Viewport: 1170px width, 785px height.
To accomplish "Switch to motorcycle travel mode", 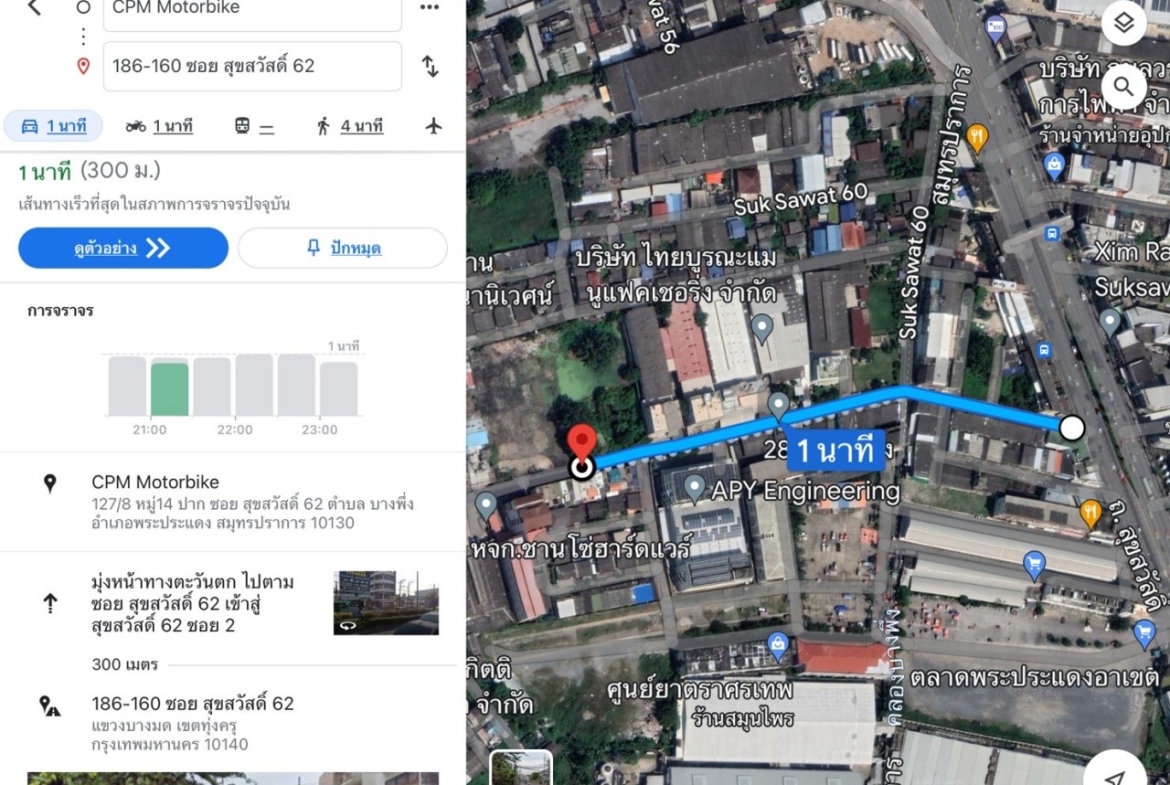I will click(x=159, y=126).
